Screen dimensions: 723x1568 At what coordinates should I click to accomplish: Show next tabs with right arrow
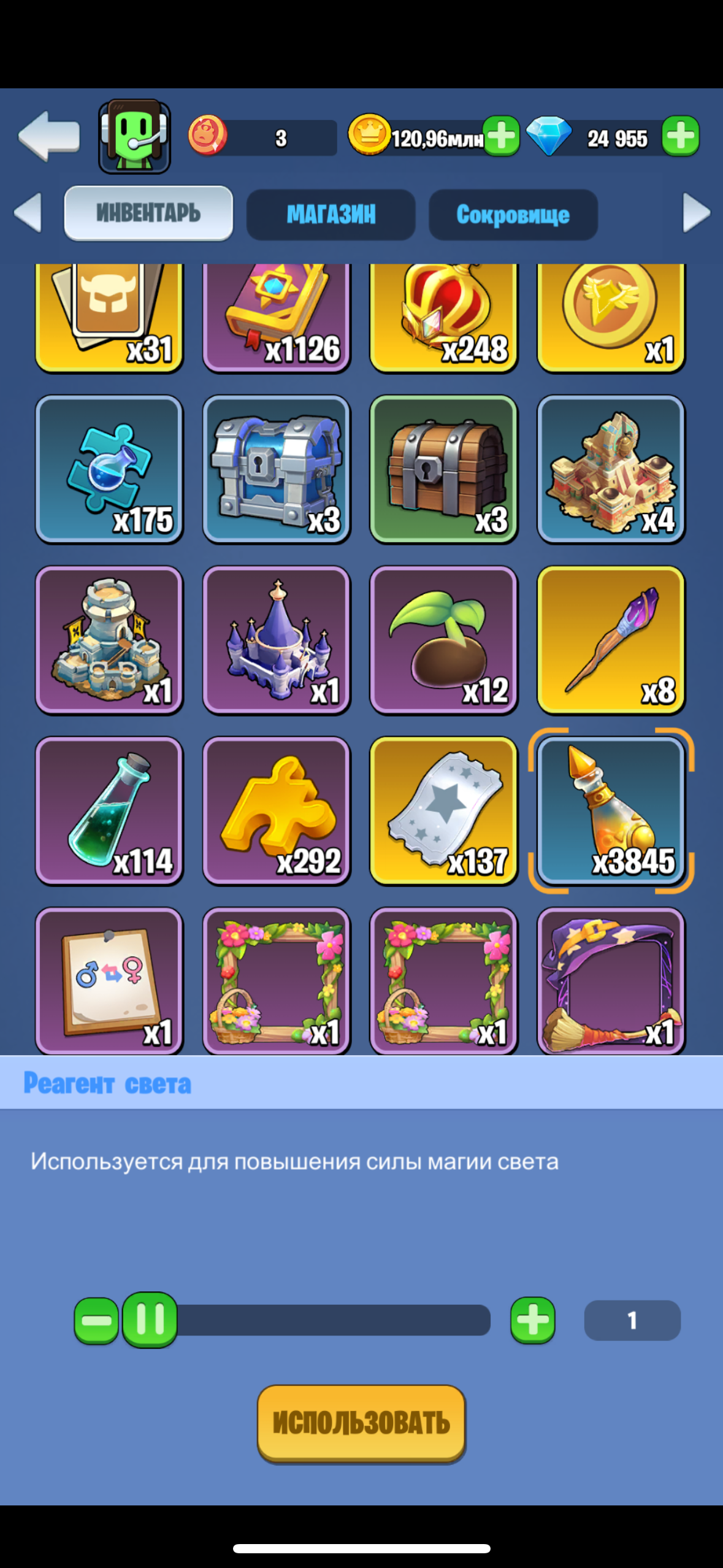pos(696,213)
